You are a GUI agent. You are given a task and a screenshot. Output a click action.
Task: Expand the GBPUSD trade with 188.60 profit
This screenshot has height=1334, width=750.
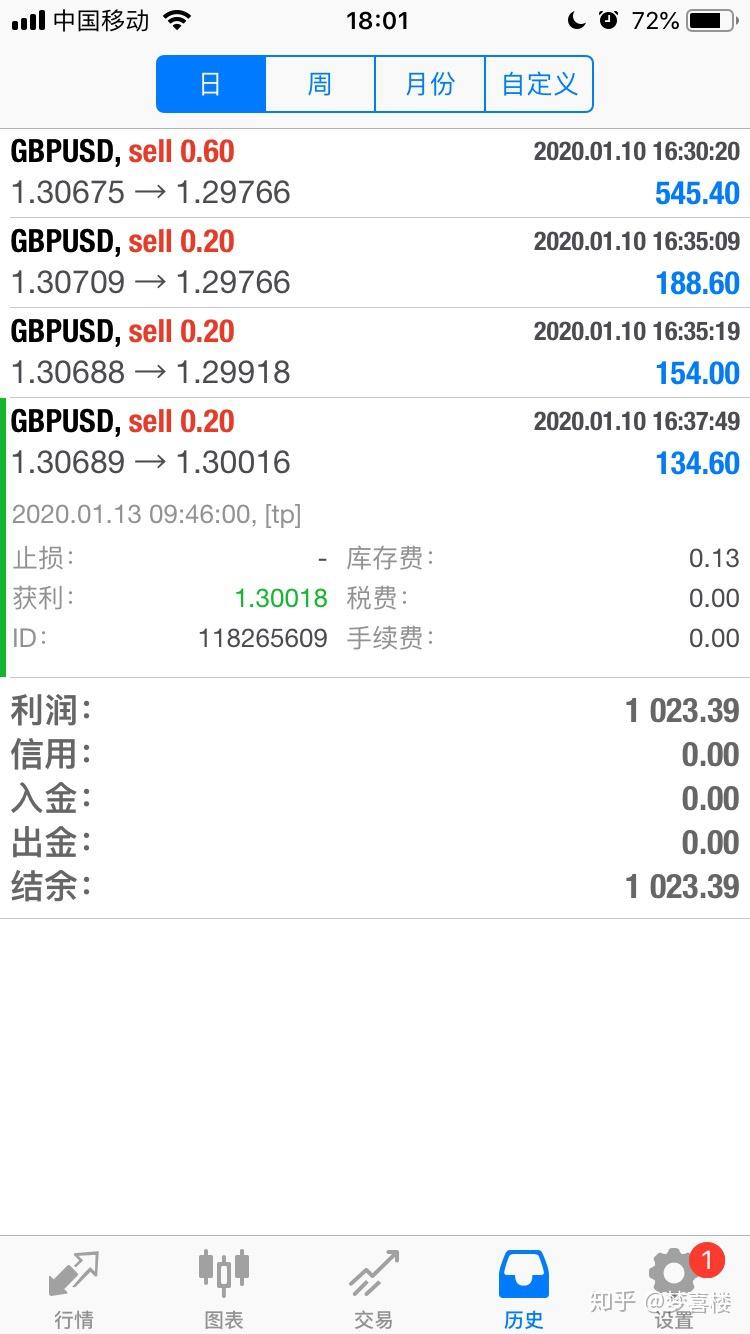click(x=375, y=263)
